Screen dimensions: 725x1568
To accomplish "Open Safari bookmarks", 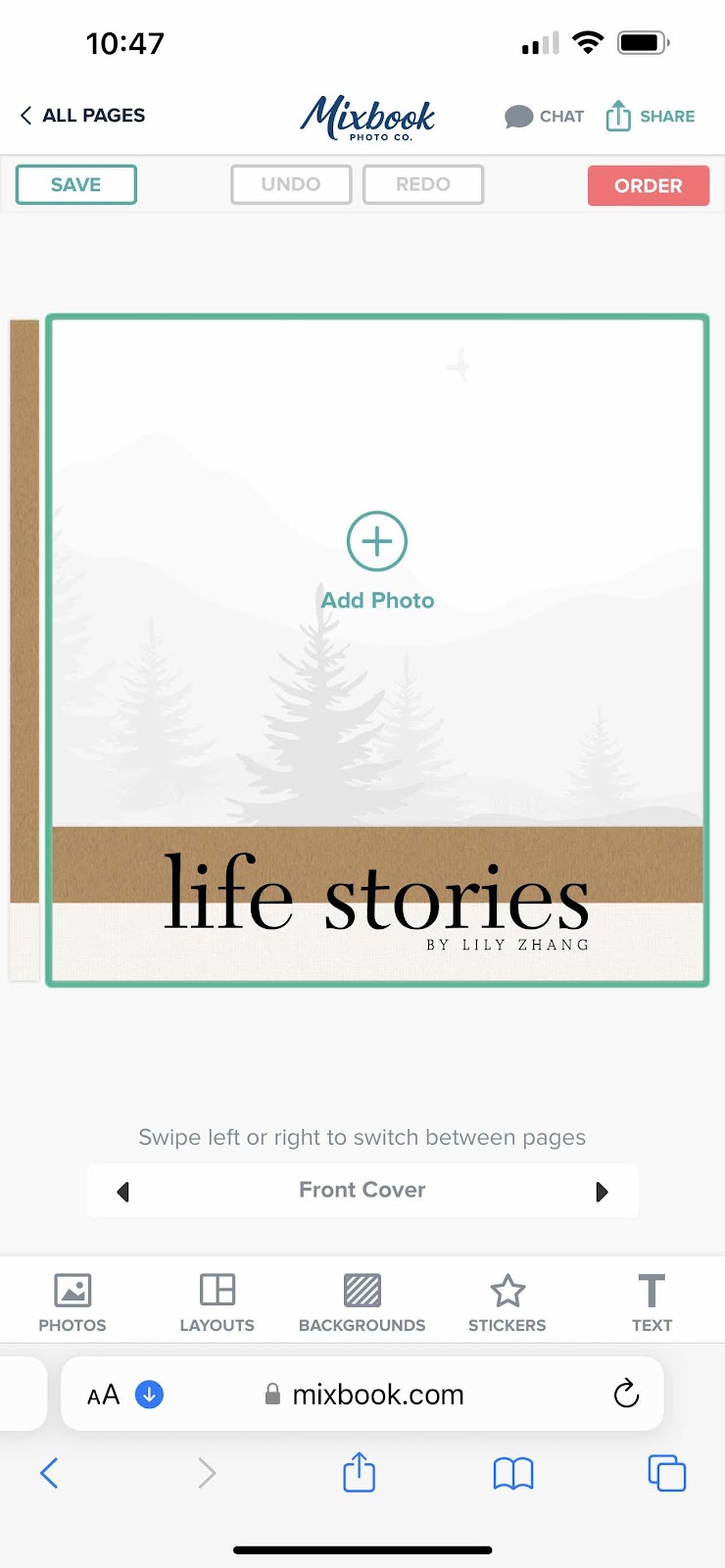I will [513, 1473].
